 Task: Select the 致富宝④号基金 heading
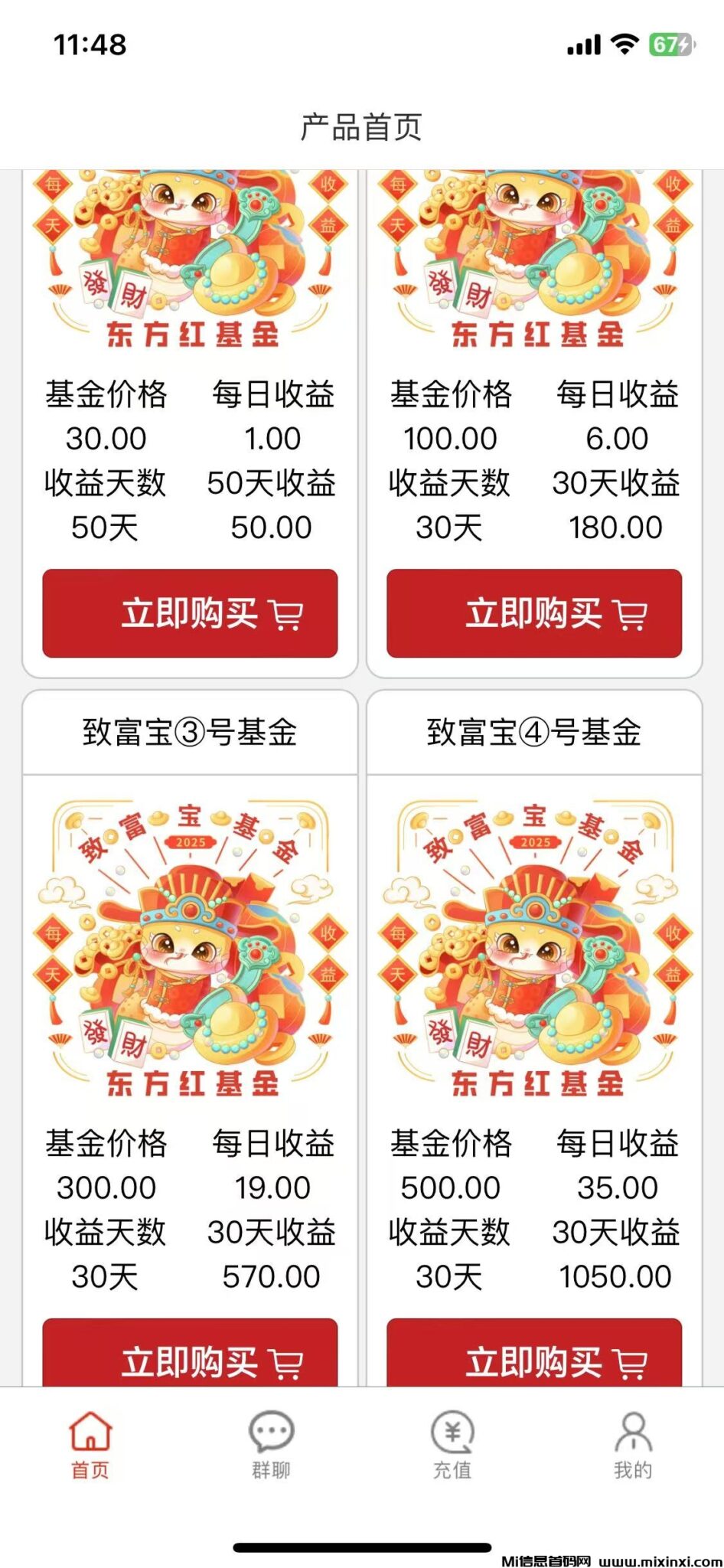click(x=533, y=731)
